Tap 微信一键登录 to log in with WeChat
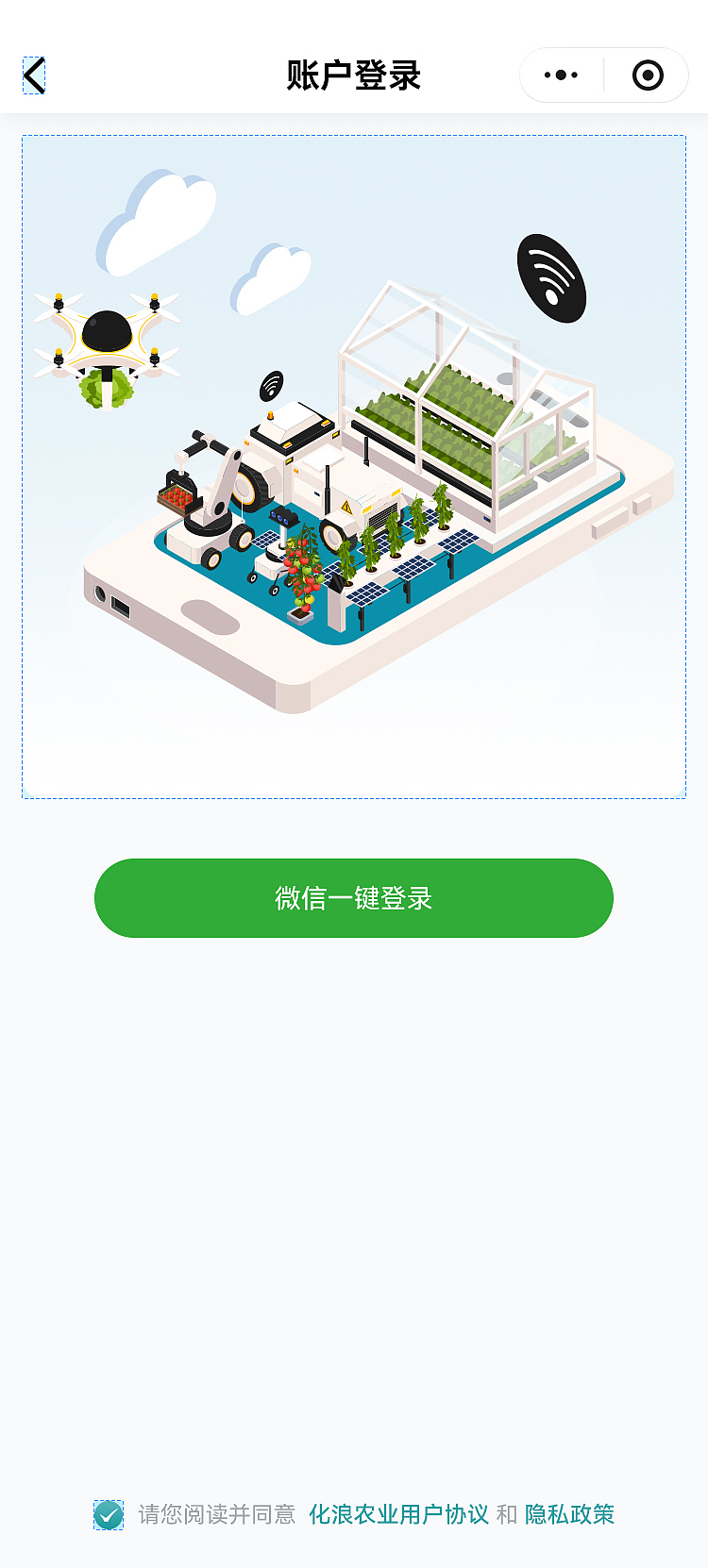The image size is (708, 1568). (354, 898)
